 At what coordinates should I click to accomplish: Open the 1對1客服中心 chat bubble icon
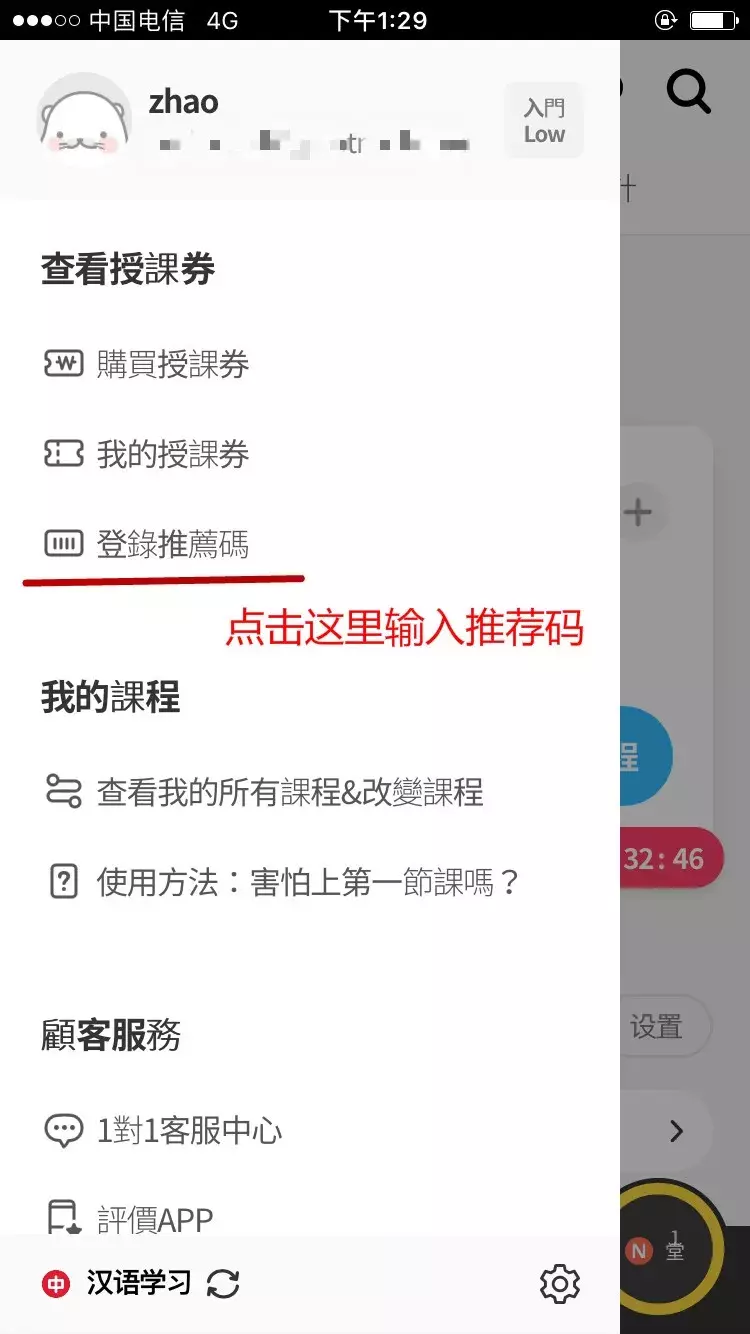point(63,1129)
